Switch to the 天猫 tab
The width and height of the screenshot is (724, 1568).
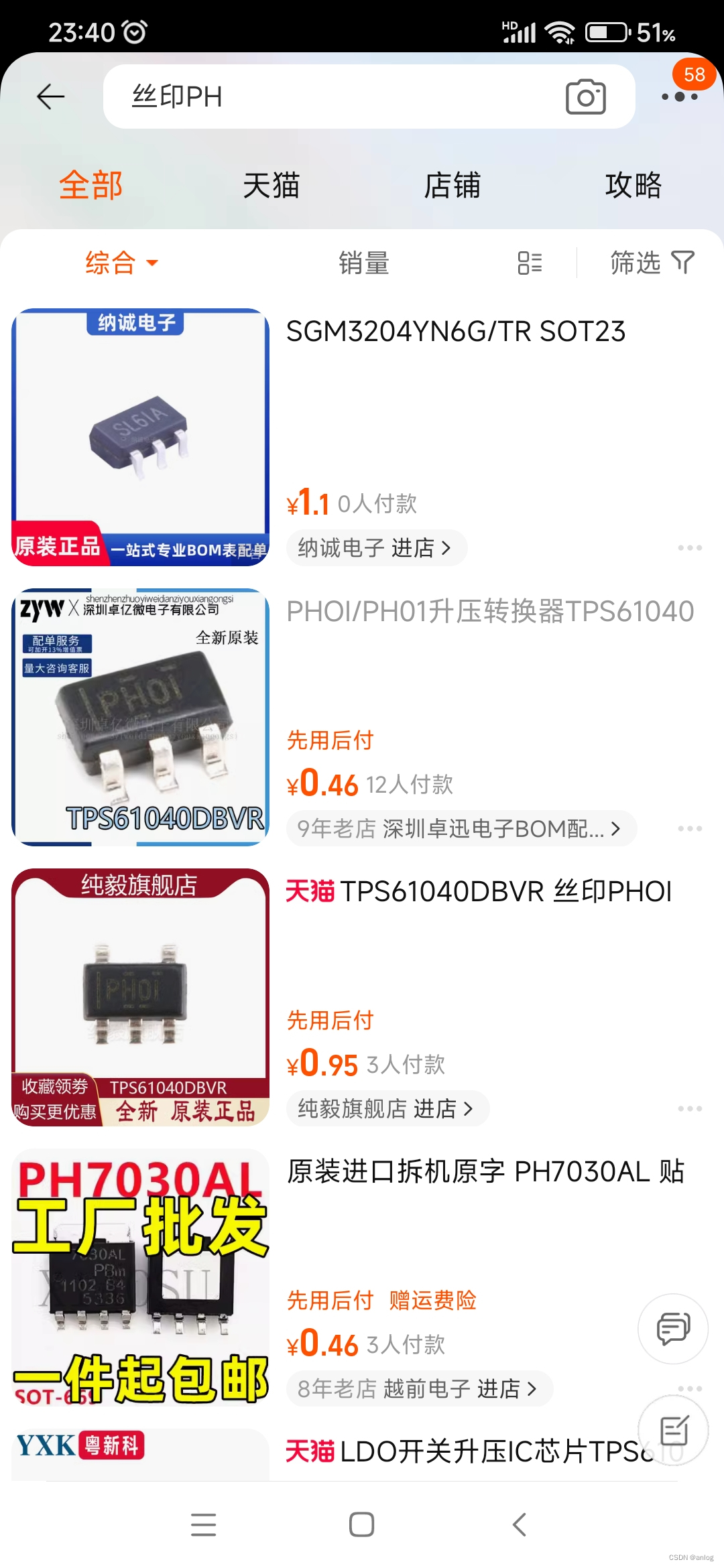tap(271, 186)
